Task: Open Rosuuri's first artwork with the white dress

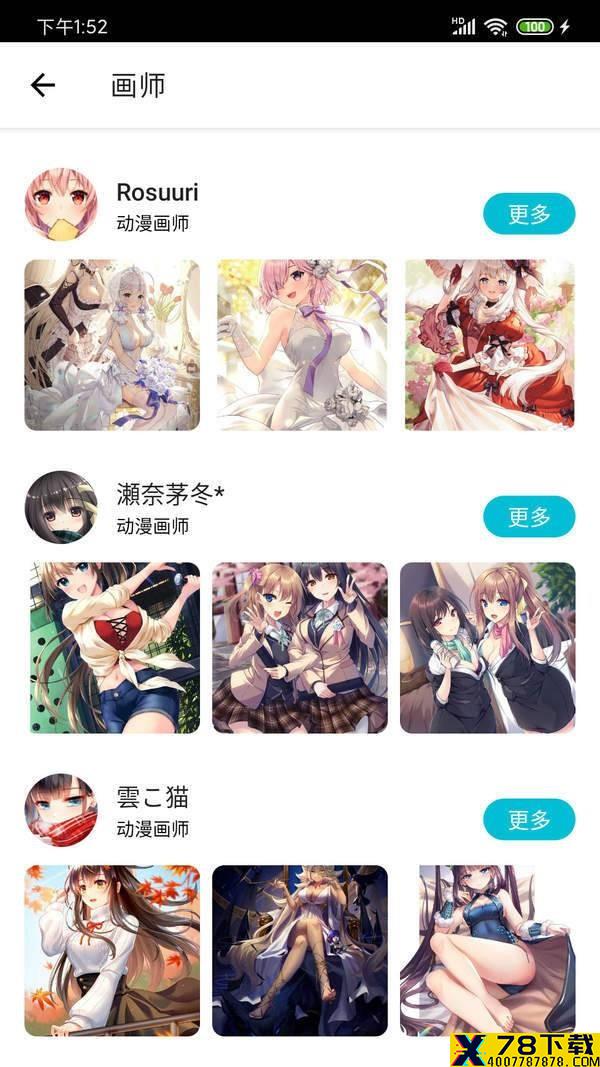Action: click(x=112, y=345)
